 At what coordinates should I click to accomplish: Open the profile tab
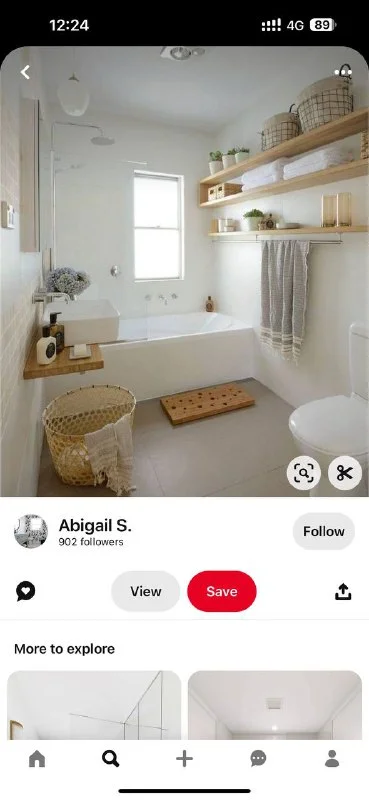point(332,759)
